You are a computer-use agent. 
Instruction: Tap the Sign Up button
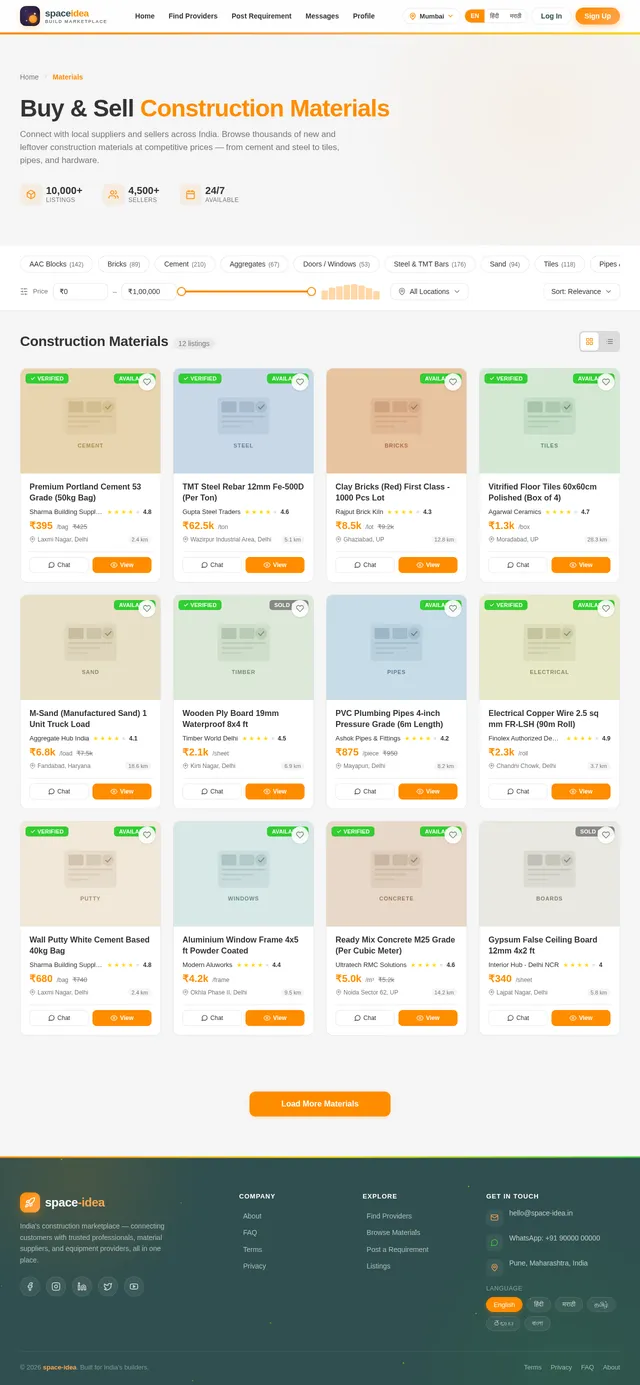point(597,16)
